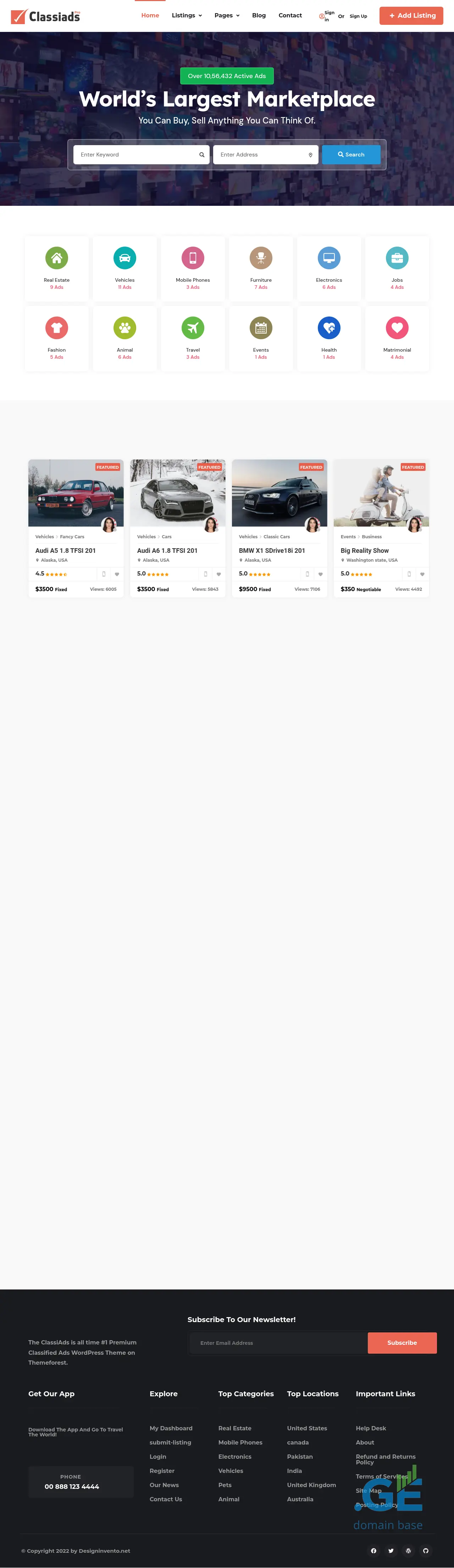Favorite the Big Reality Show listing
The width and height of the screenshot is (454, 1568).
pos(422,574)
